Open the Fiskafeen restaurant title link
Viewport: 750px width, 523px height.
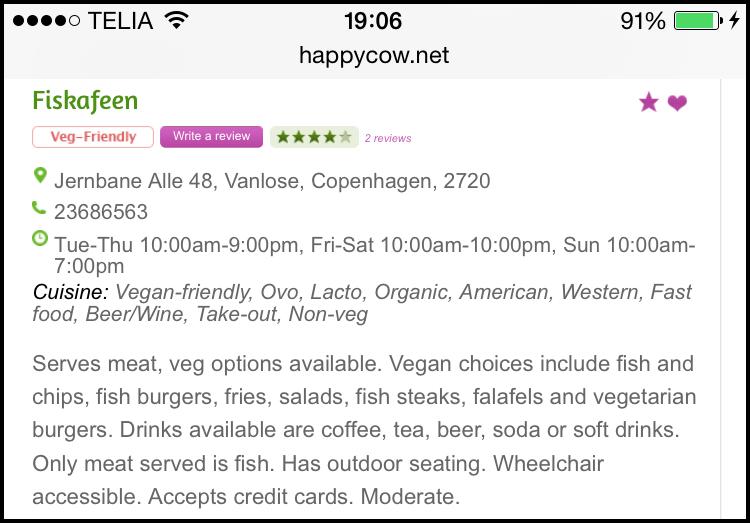(85, 101)
